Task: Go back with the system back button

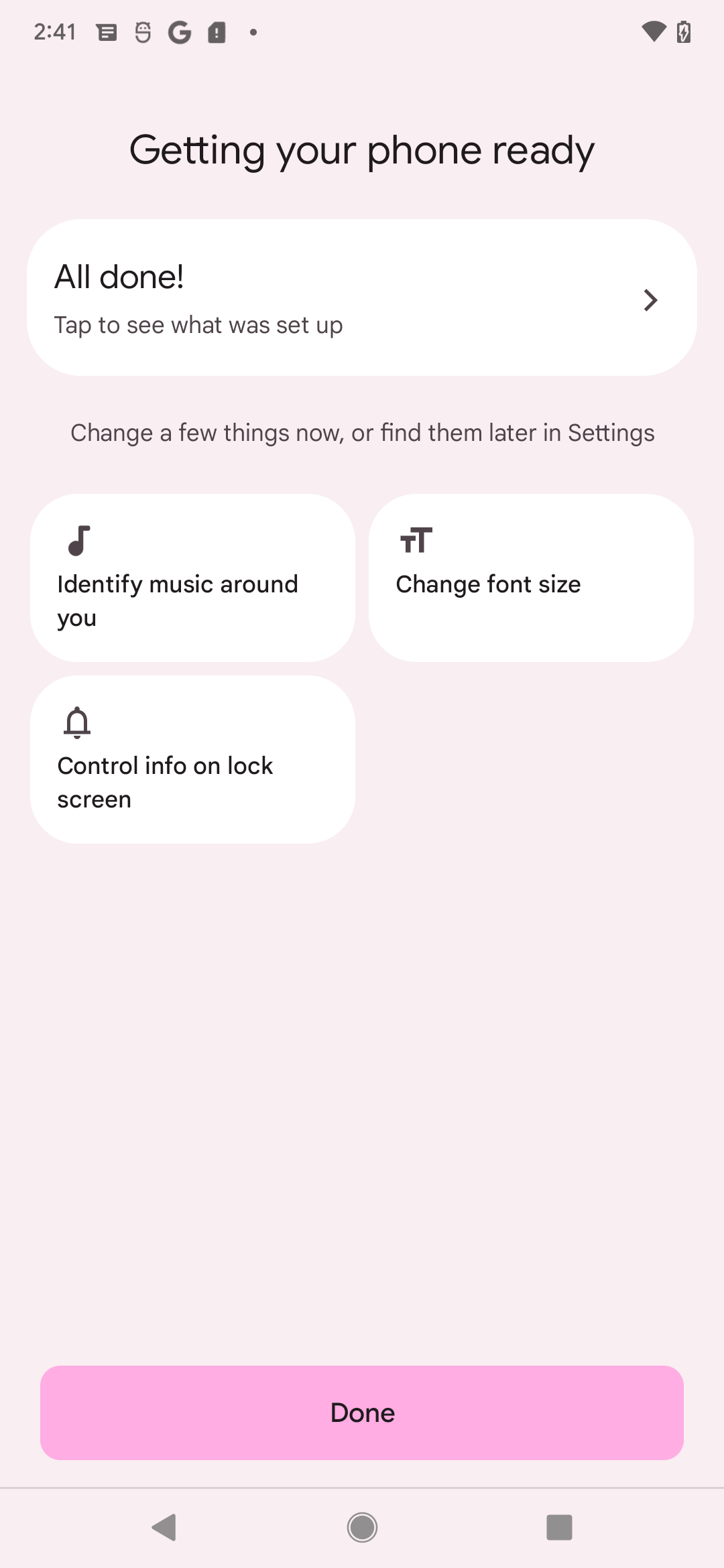Action: coord(164,1528)
